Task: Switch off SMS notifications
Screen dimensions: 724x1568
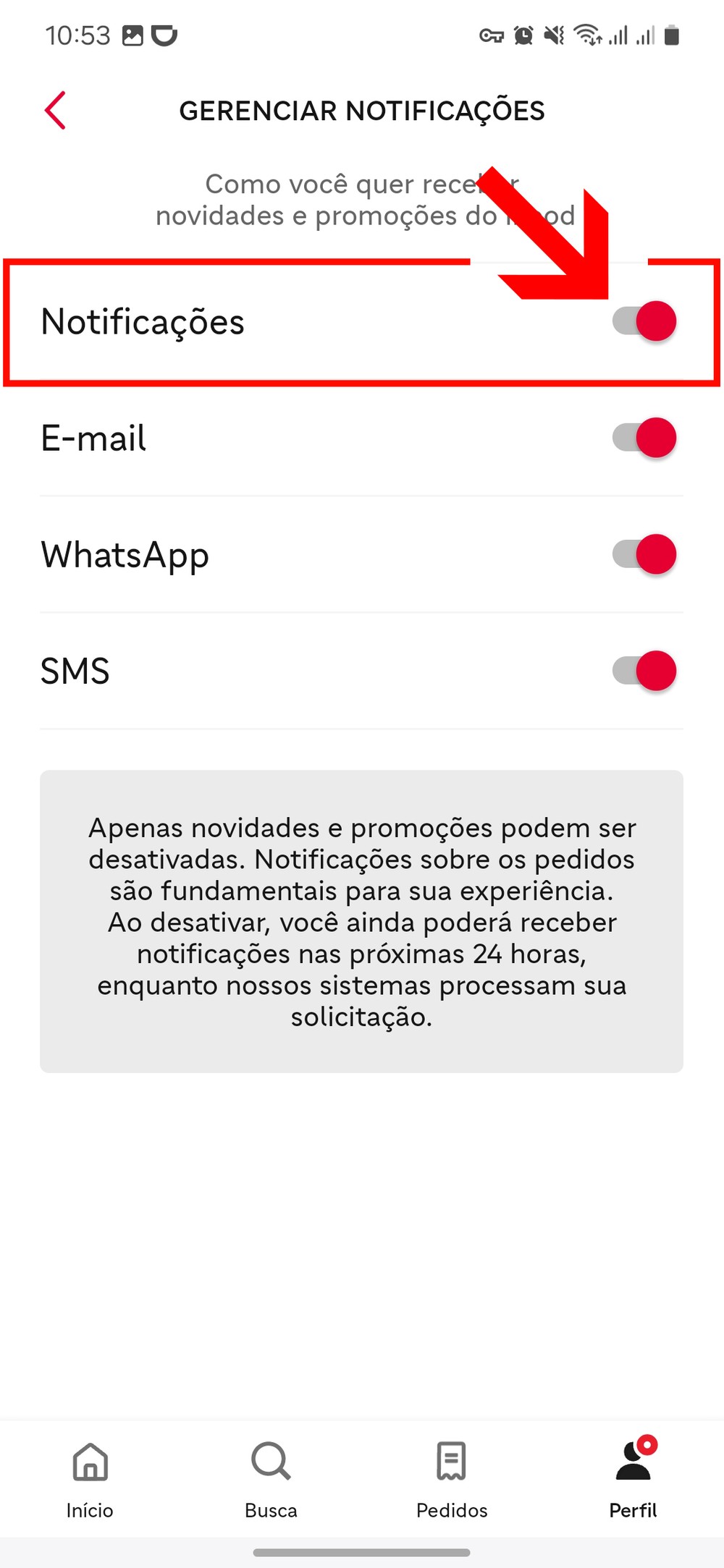Action: (644, 671)
